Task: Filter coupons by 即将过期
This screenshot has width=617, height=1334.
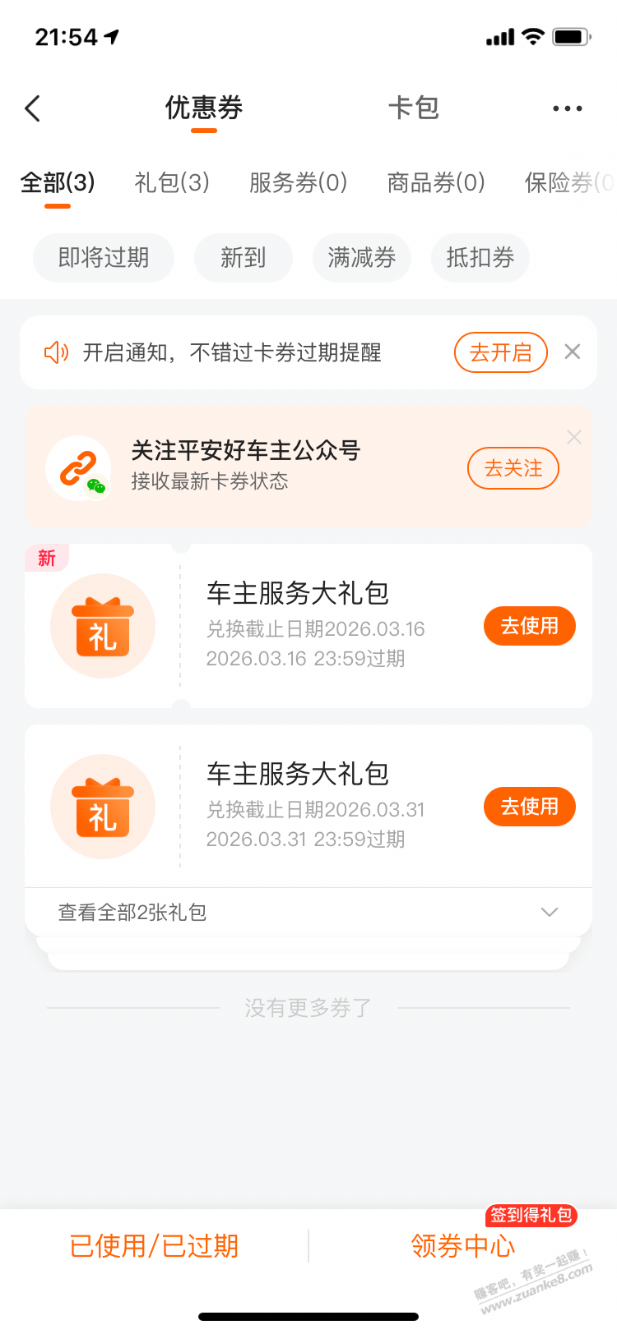Action: coord(103,258)
